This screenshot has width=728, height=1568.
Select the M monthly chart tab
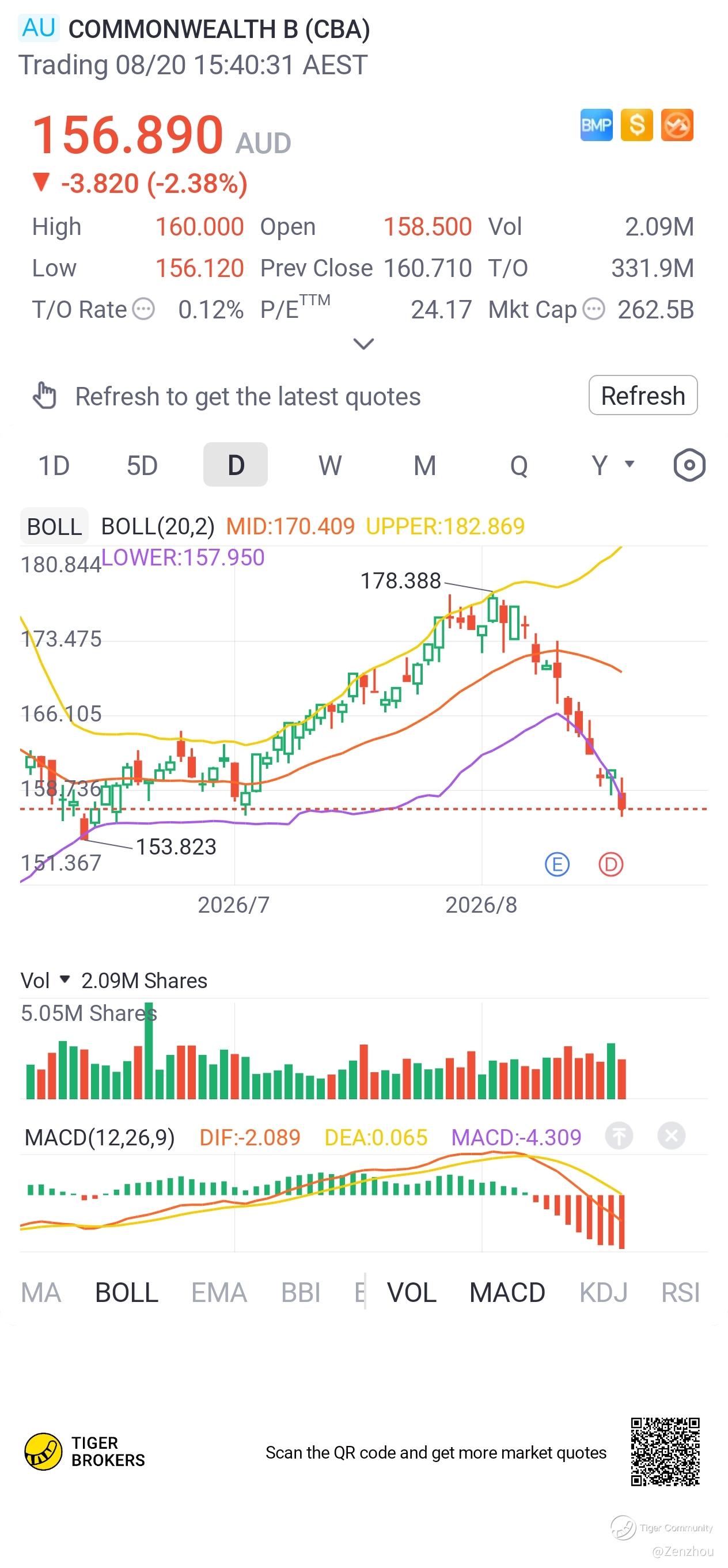[424, 466]
